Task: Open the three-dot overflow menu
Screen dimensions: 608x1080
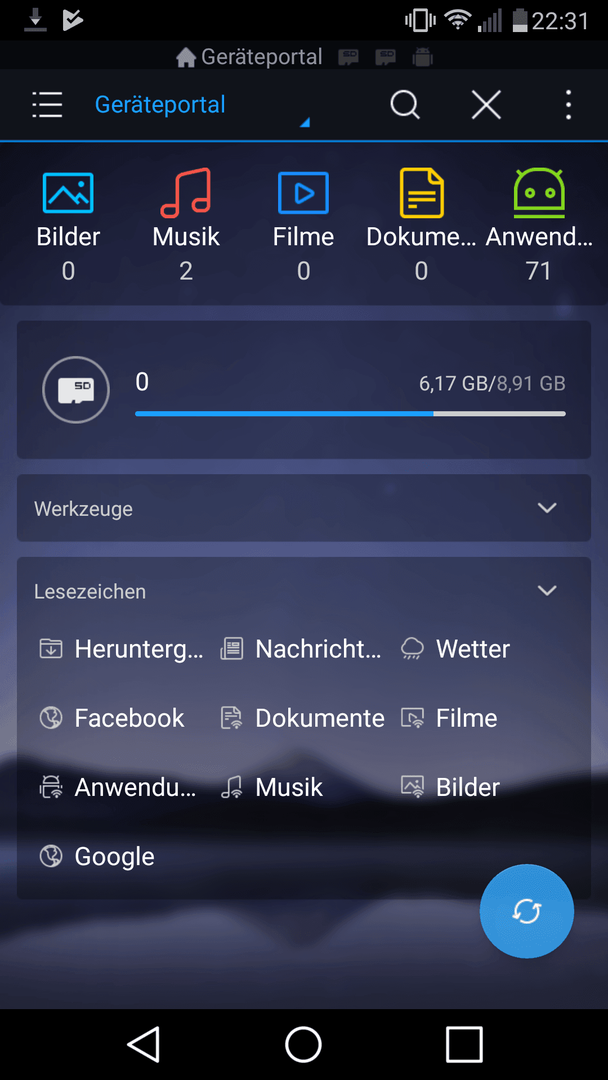Action: click(x=568, y=105)
